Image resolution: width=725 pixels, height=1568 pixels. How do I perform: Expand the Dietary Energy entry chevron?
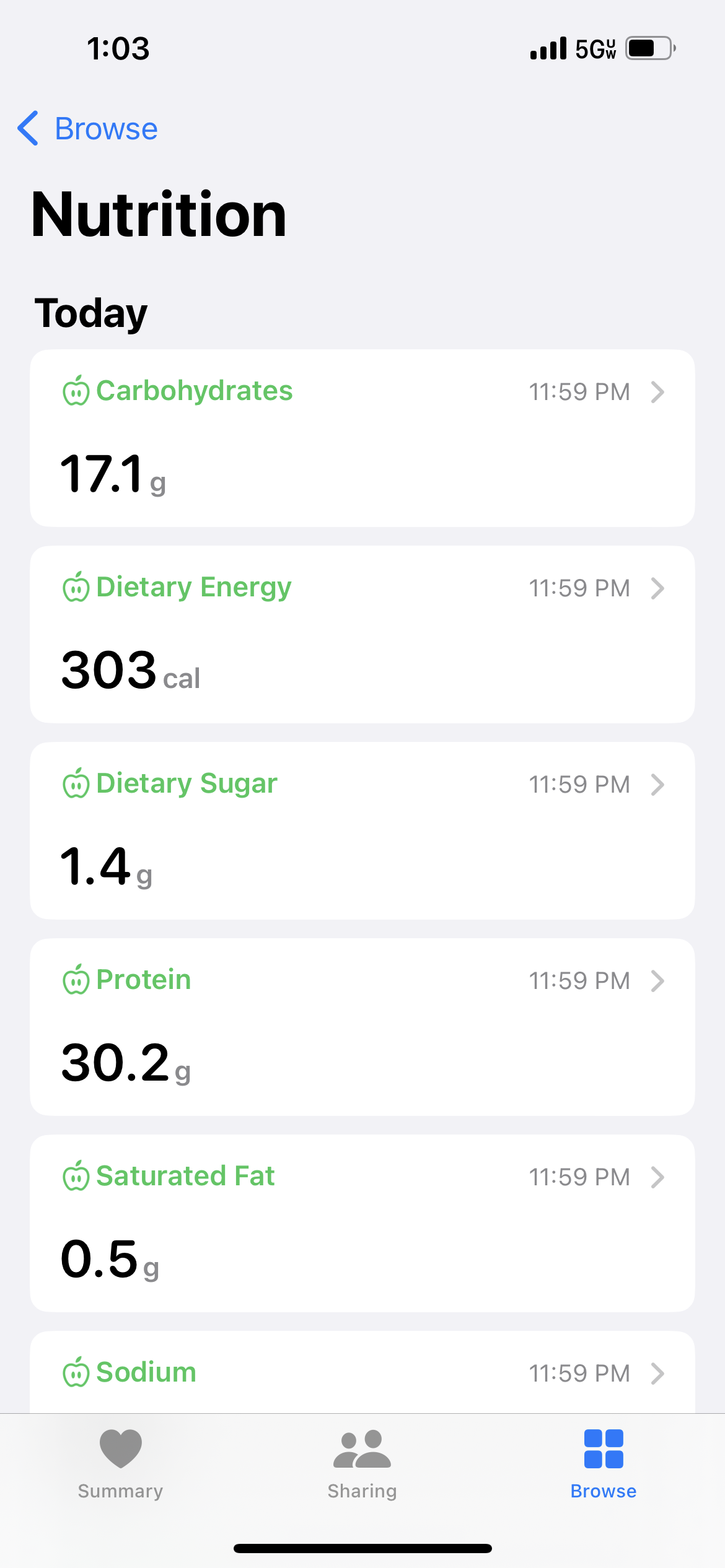pos(659,588)
